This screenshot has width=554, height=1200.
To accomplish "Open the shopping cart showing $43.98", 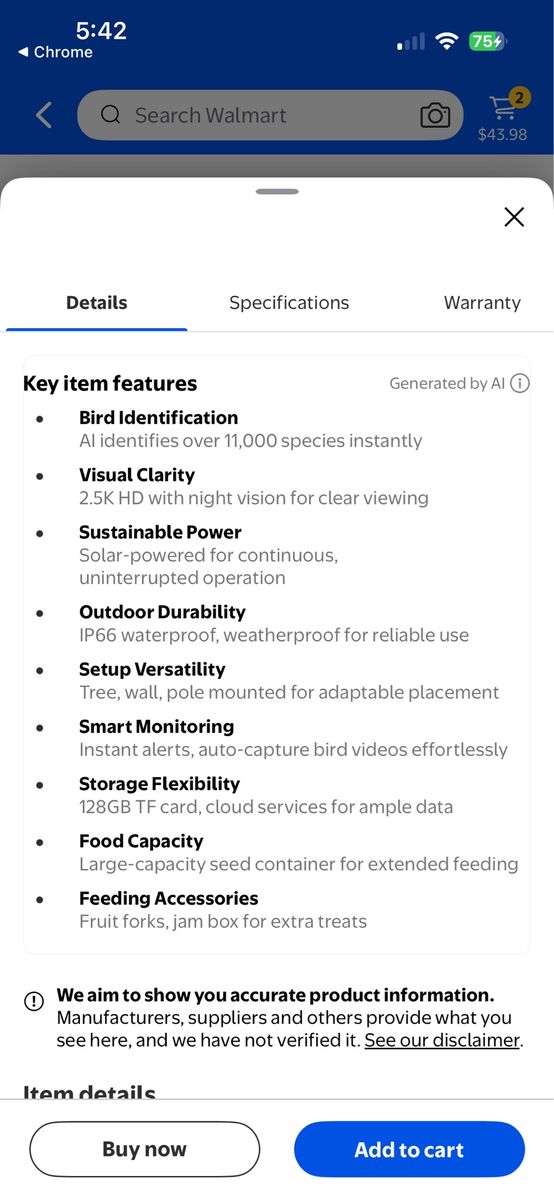I will (503, 115).
